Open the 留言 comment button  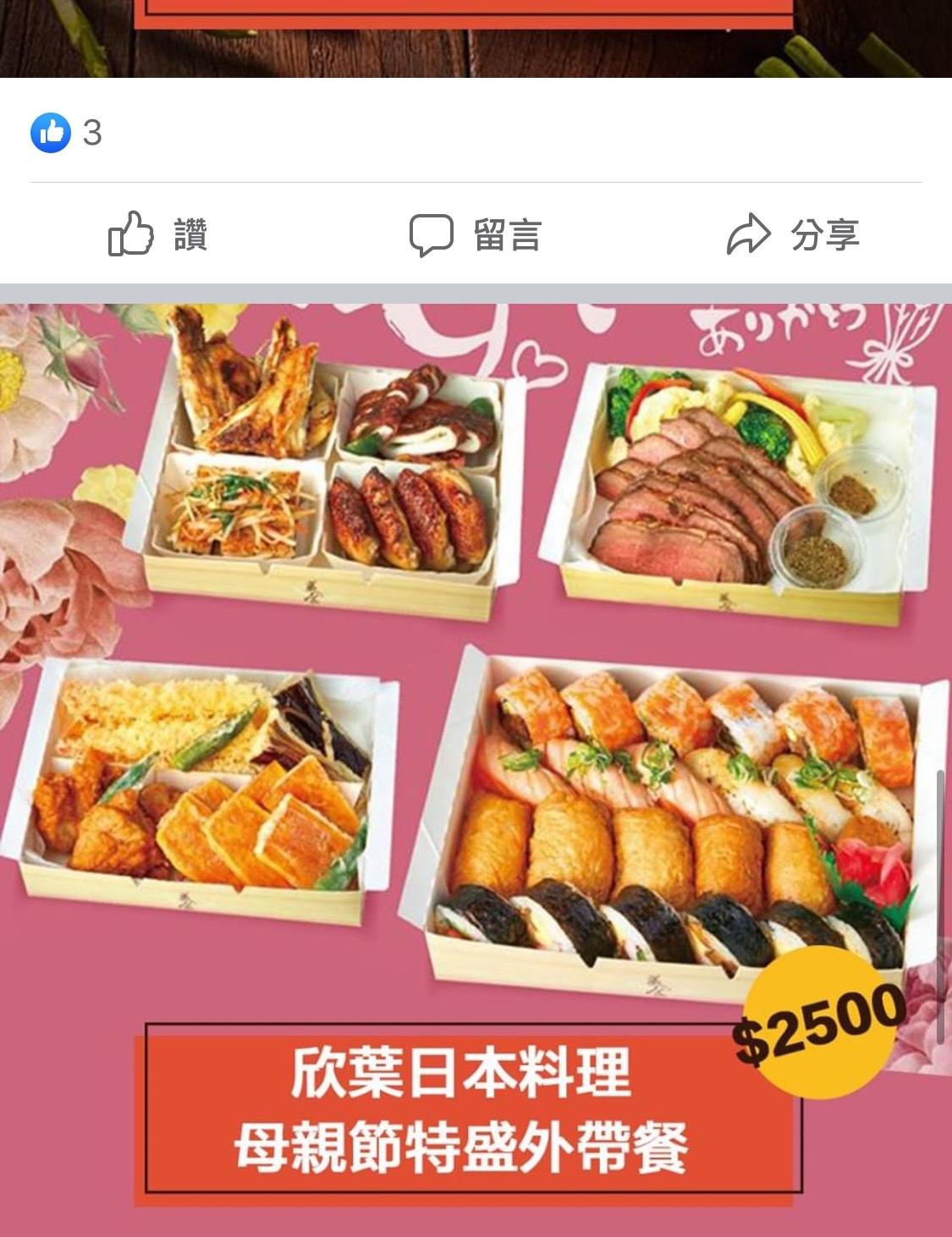click(x=476, y=234)
